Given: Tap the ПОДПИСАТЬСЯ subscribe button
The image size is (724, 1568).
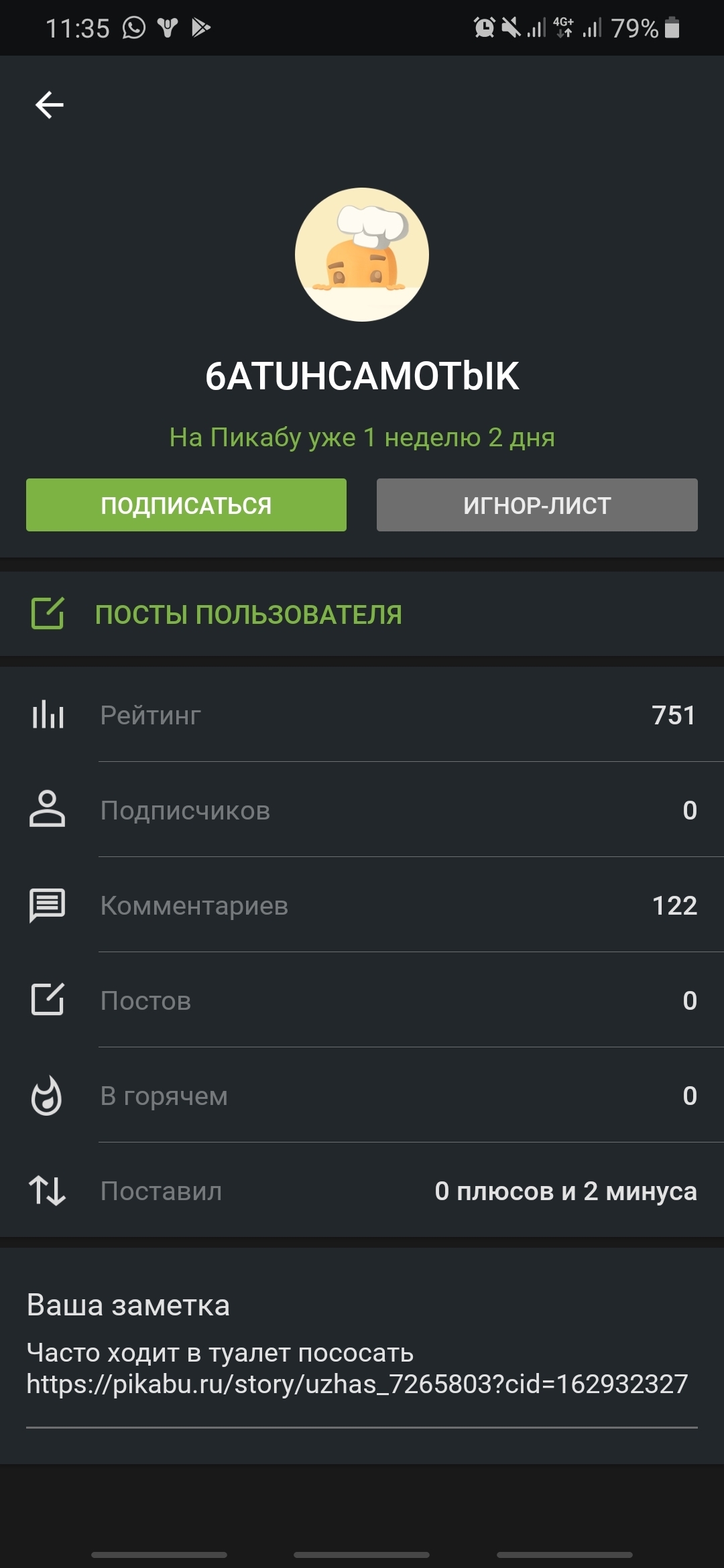Looking at the screenshot, I should coord(186,505).
